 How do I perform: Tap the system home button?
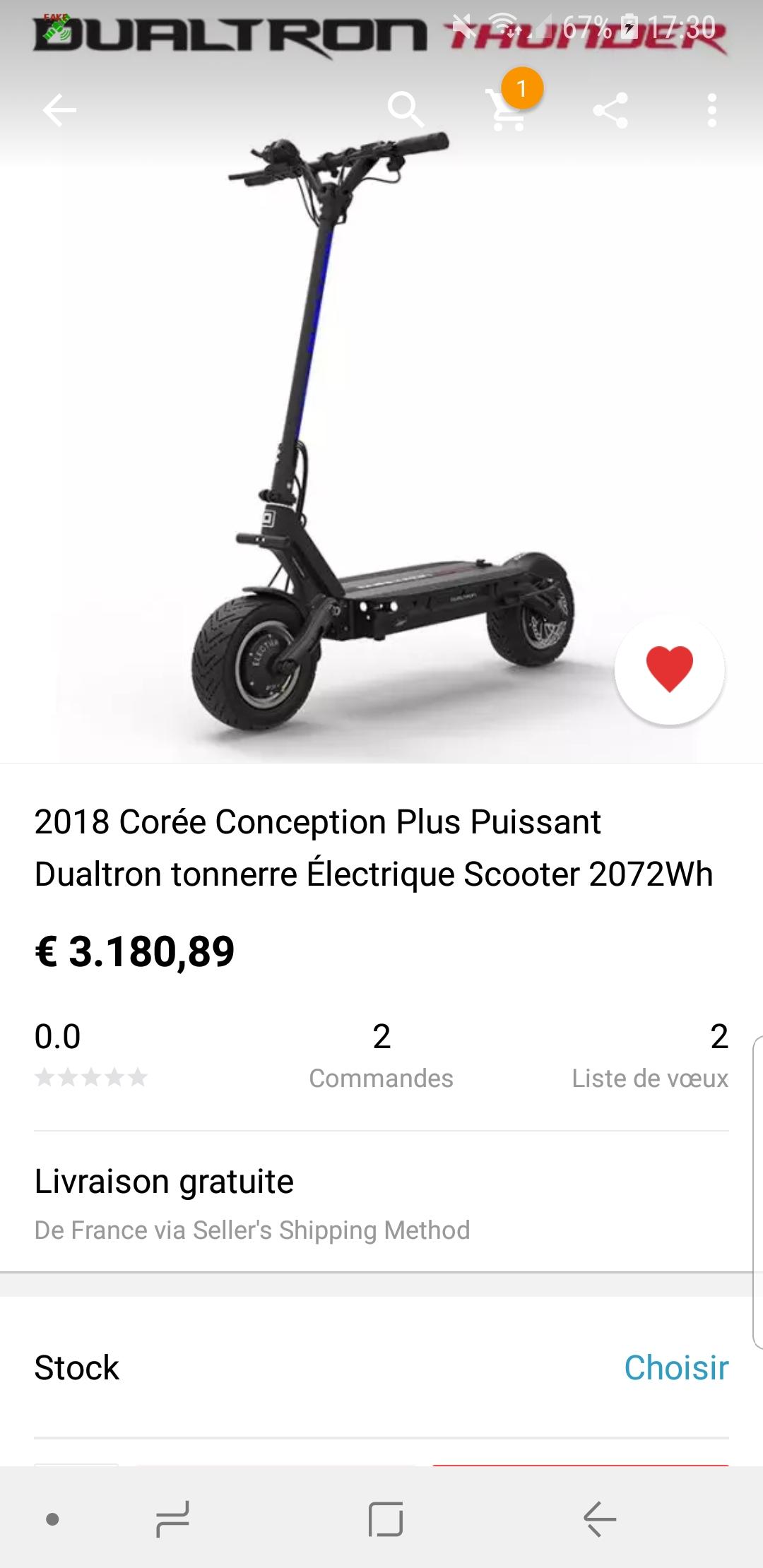pos(386,1519)
